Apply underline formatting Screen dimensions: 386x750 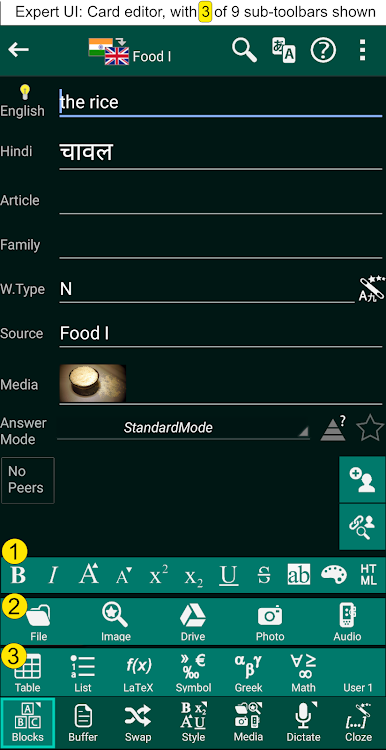pyautogui.click(x=229, y=575)
